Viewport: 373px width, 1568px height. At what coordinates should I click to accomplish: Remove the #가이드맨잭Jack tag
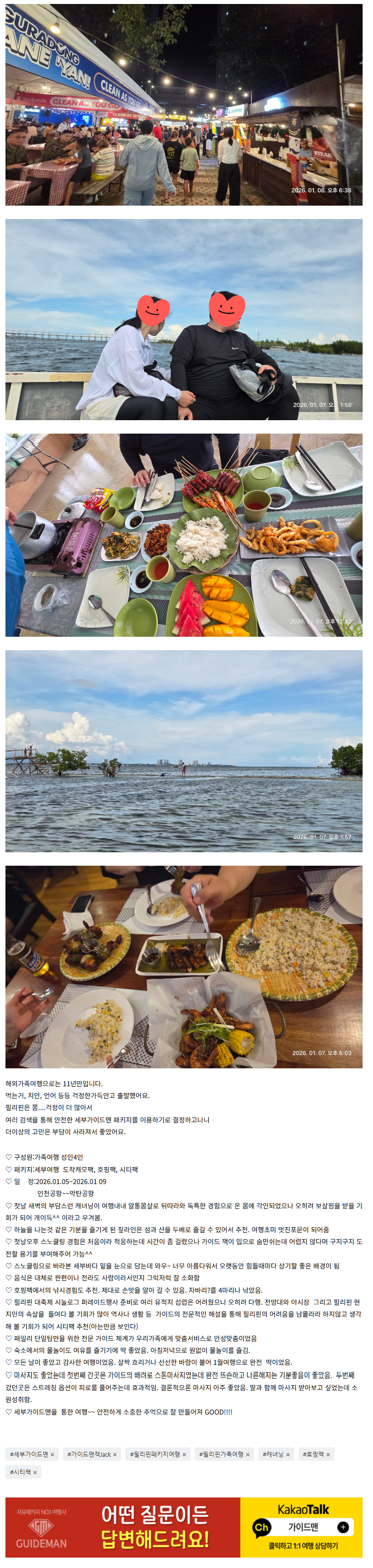coord(115,1455)
